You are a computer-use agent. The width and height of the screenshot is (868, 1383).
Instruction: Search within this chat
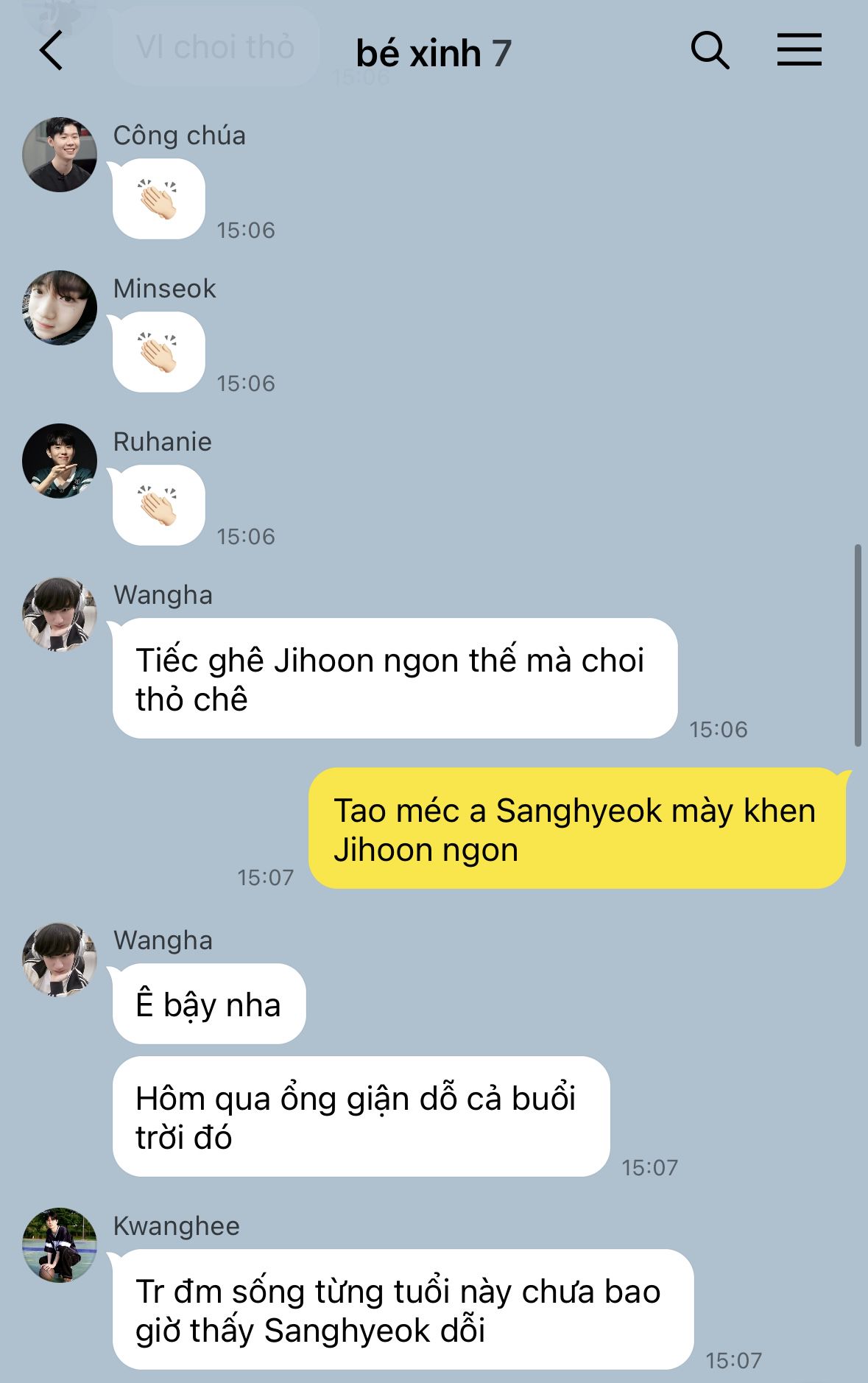pos(710,51)
